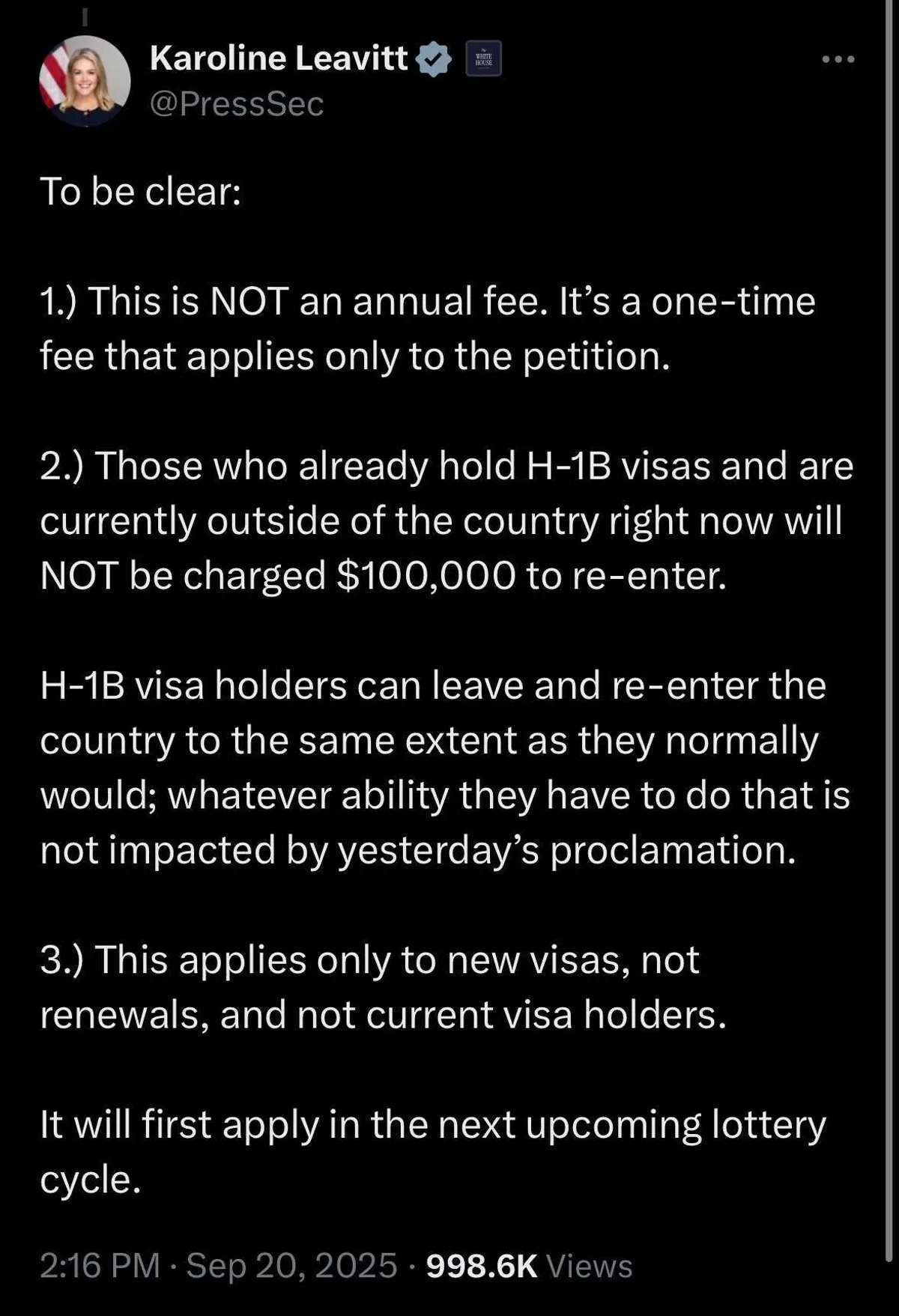
Task: Open the tweet's overflow menu
Action: click(838, 59)
